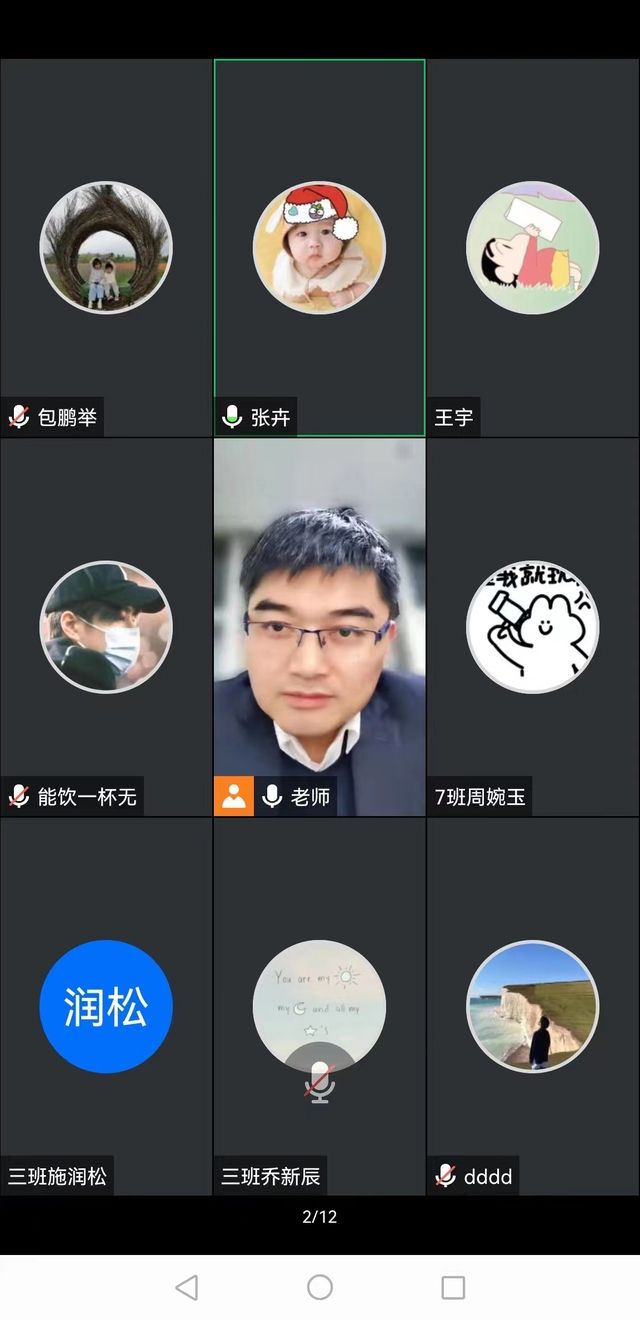This screenshot has height=1320, width=640.
Task: Open 能饮一杯无's participant tile
Action: pyautogui.click(x=106, y=627)
